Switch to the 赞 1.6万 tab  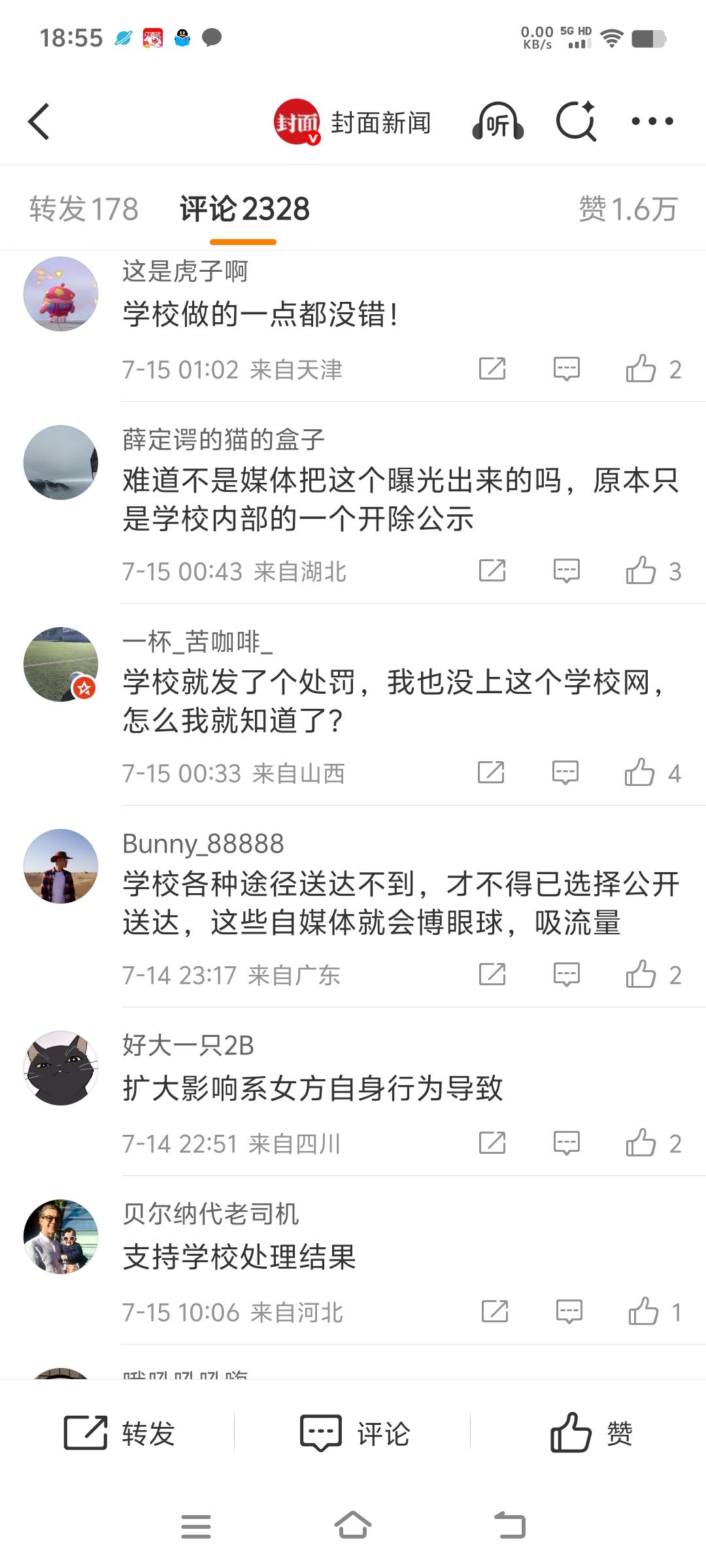(x=628, y=209)
